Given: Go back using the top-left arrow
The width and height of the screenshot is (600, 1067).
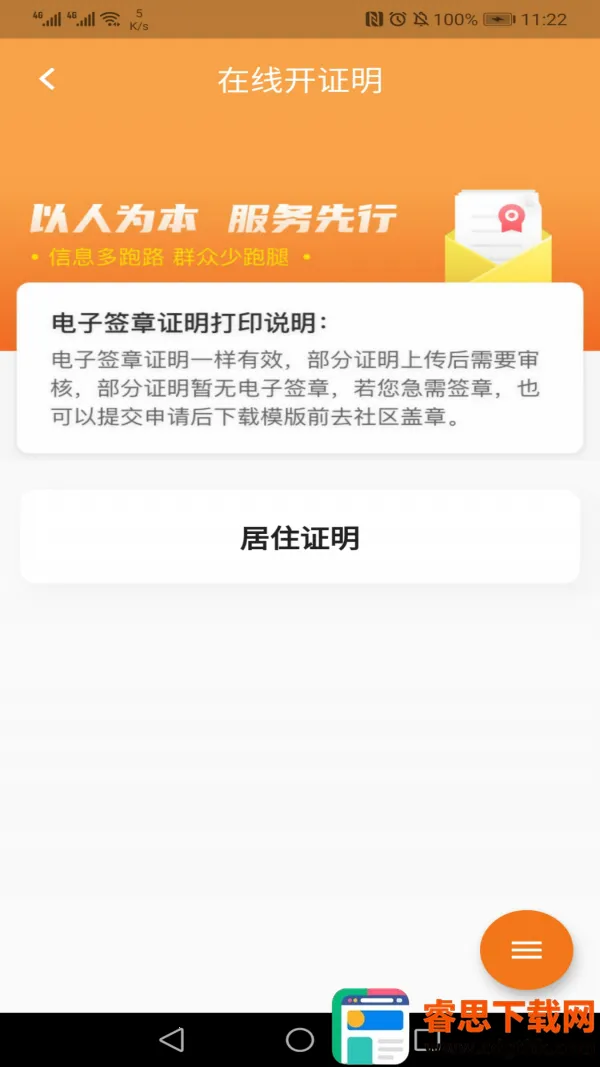Looking at the screenshot, I should click(x=47, y=80).
